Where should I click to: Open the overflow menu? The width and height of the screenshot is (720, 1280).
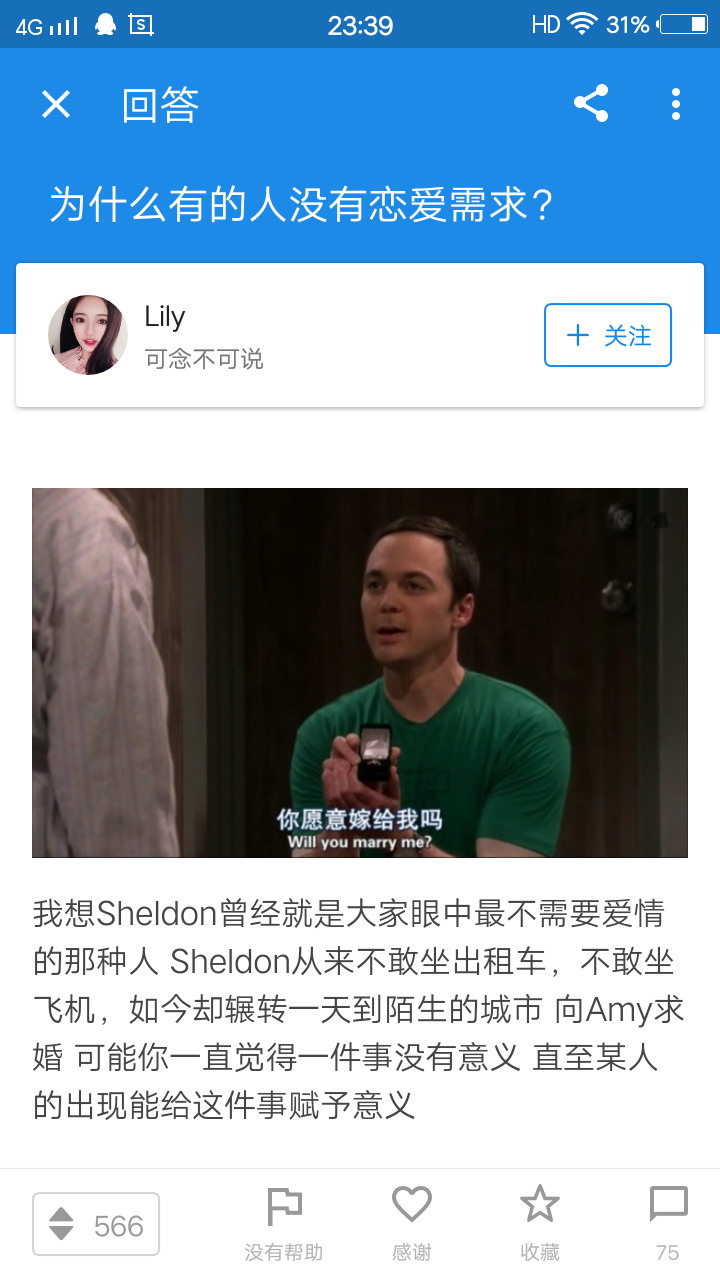[676, 104]
